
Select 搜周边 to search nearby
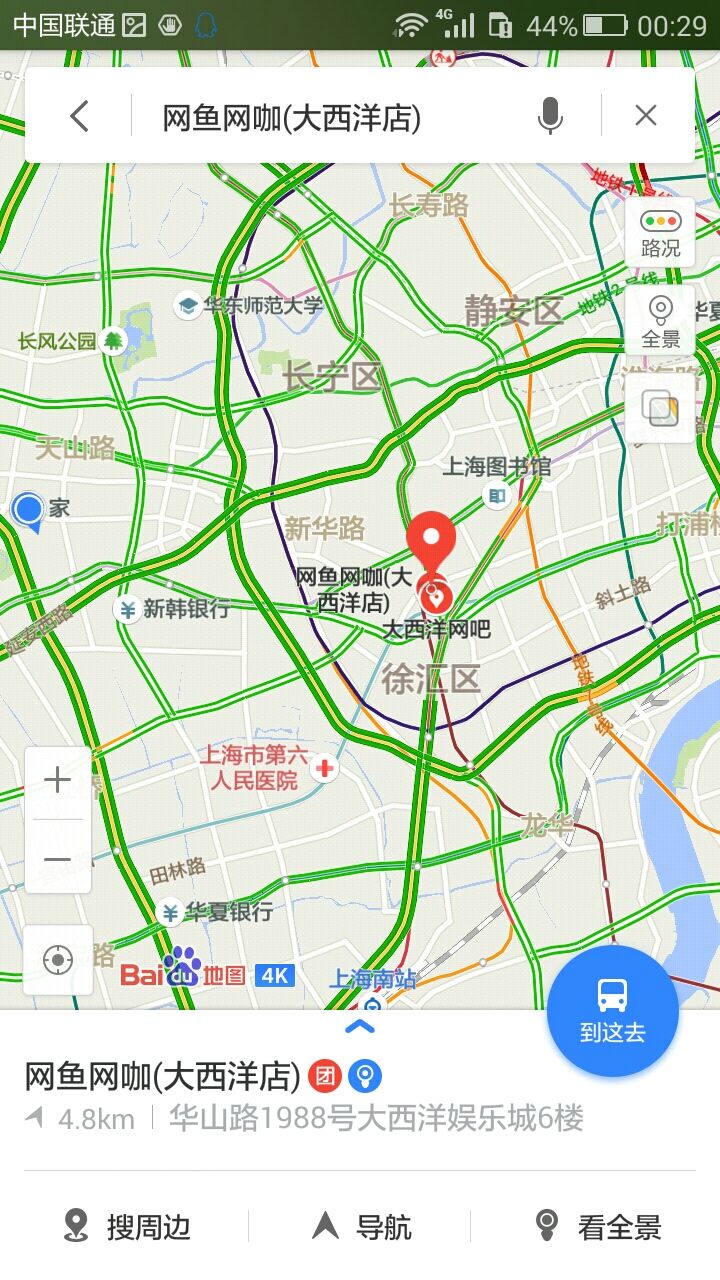click(x=128, y=1226)
